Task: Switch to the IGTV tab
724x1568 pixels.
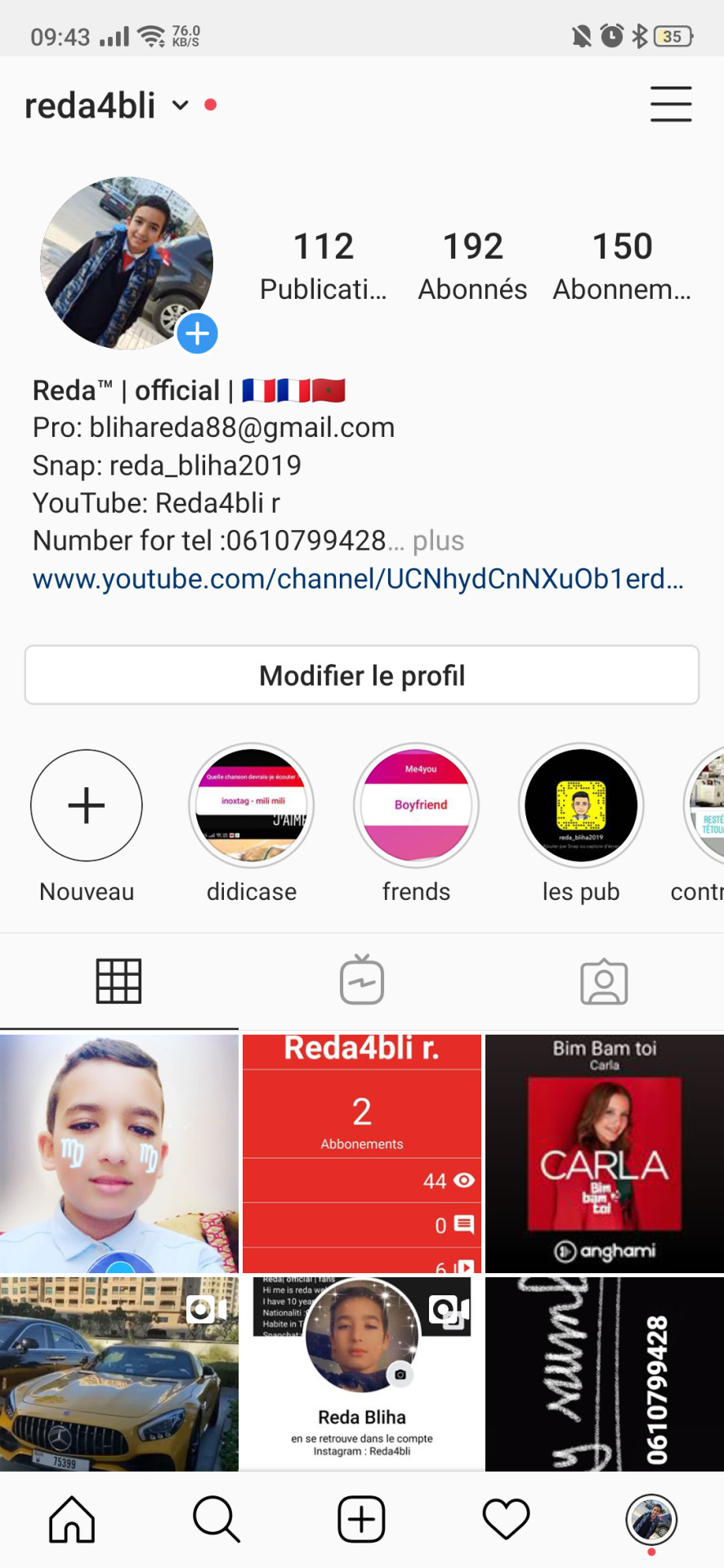Action: click(361, 980)
